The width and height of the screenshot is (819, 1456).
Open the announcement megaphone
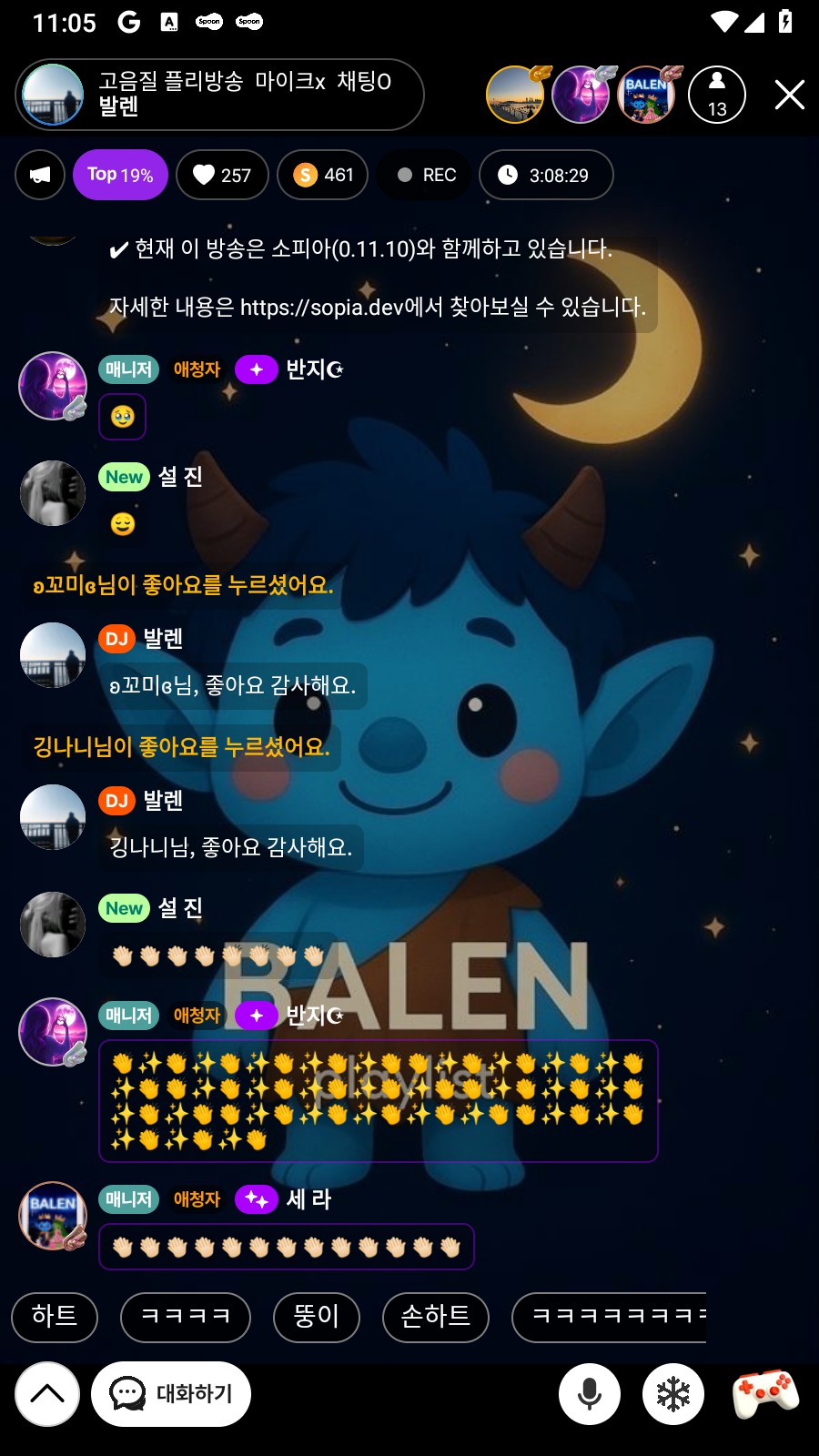point(40,175)
